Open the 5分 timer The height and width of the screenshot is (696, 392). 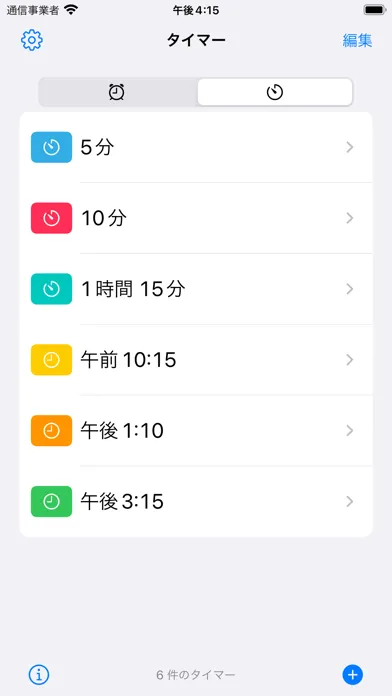(x=196, y=147)
